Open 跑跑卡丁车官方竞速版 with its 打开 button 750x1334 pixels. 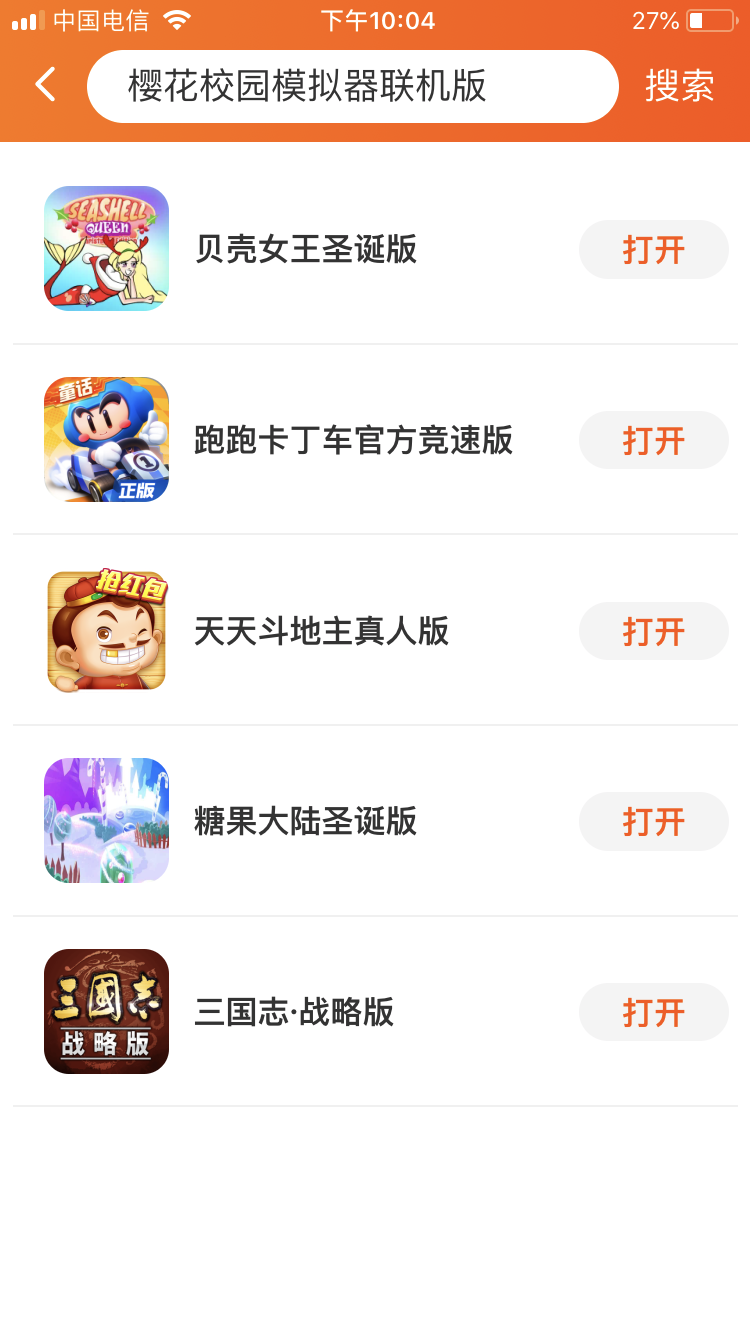tap(653, 440)
